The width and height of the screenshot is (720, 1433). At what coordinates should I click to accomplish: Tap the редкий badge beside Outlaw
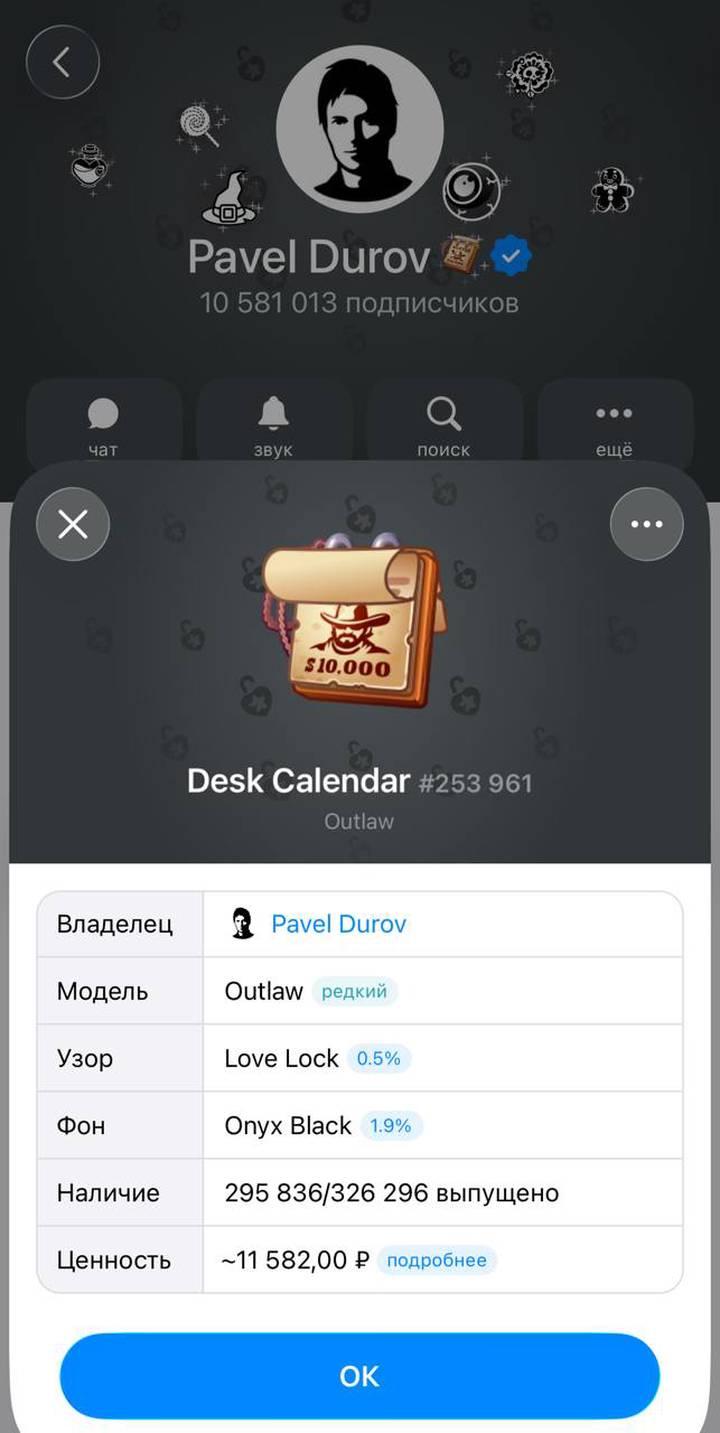pos(354,991)
